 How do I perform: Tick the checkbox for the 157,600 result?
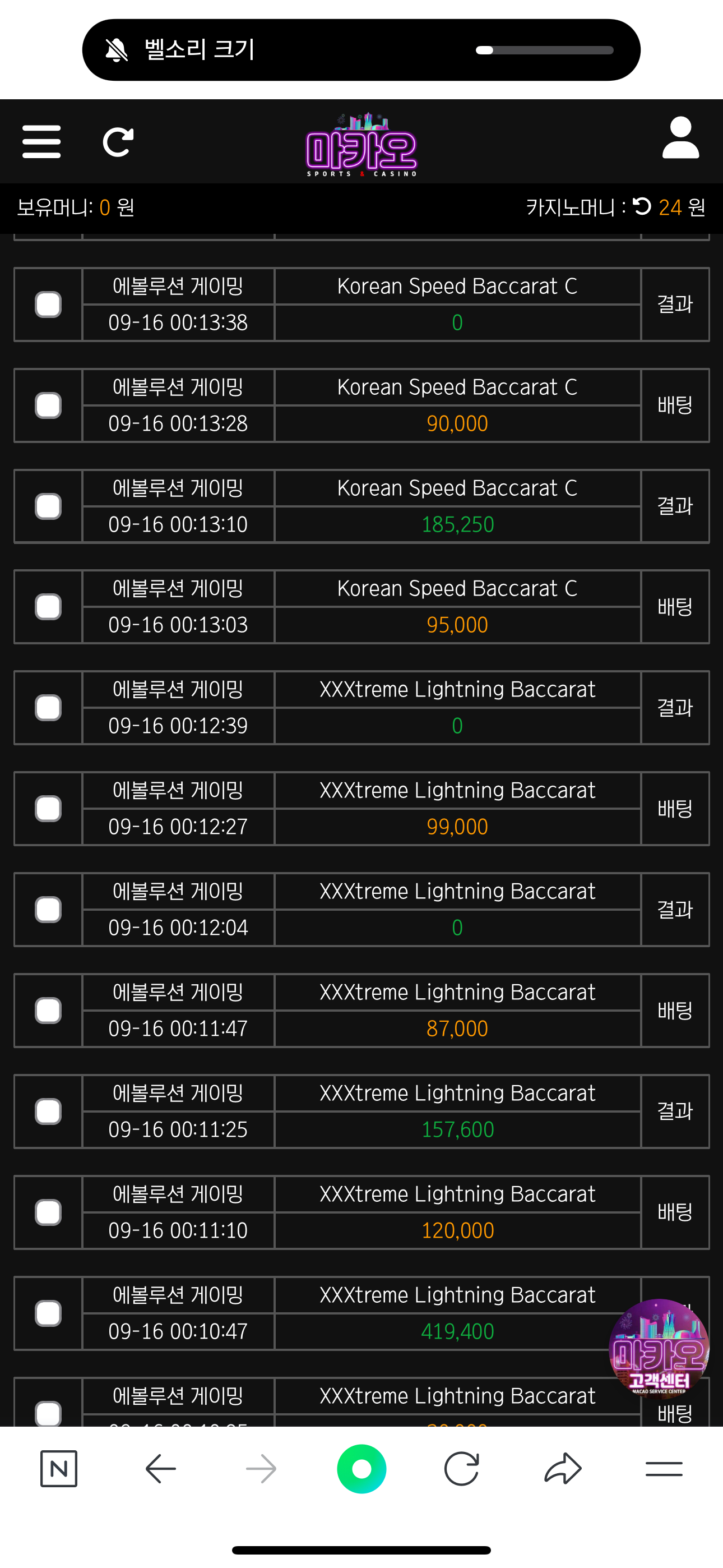click(48, 1112)
